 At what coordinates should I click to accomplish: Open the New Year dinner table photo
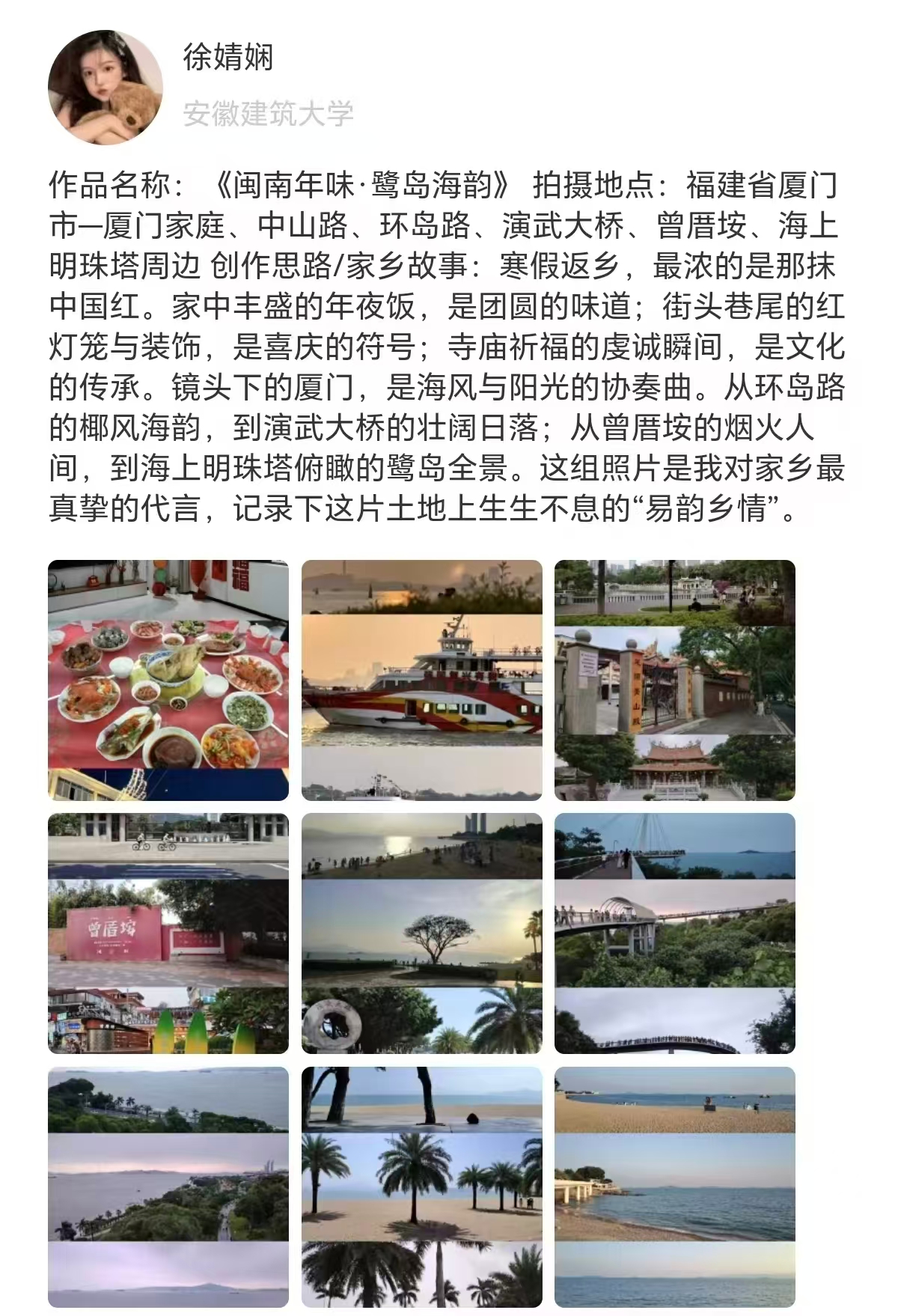pos(168,680)
